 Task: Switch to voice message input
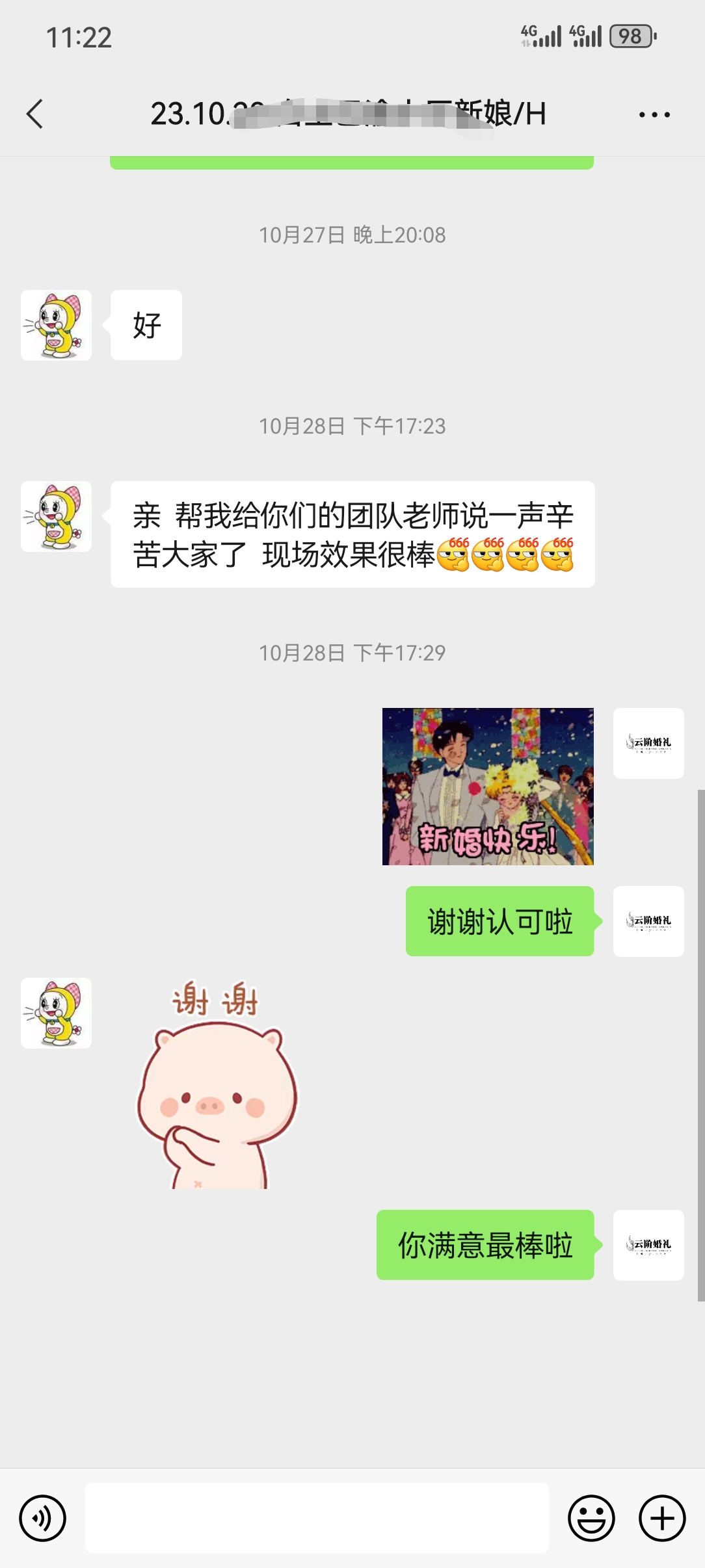42,1518
